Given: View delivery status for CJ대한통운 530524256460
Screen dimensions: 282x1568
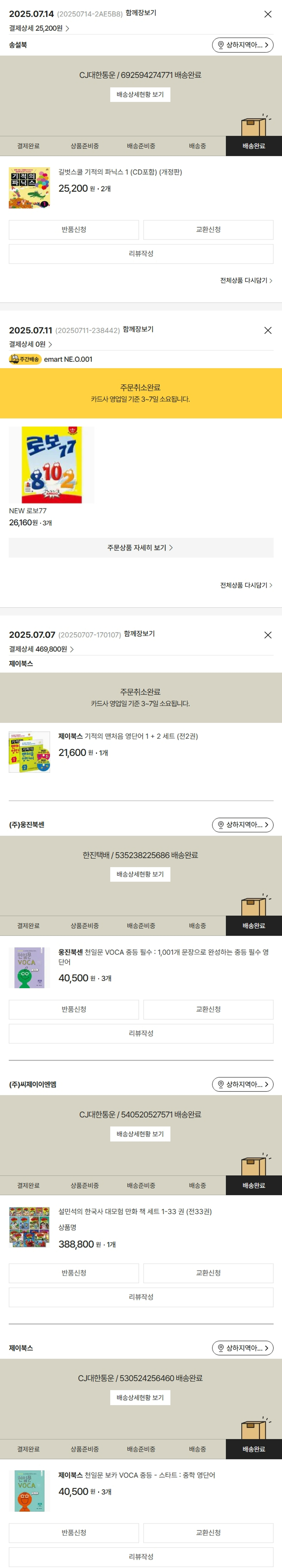Looking at the screenshot, I should [x=140, y=1398].
